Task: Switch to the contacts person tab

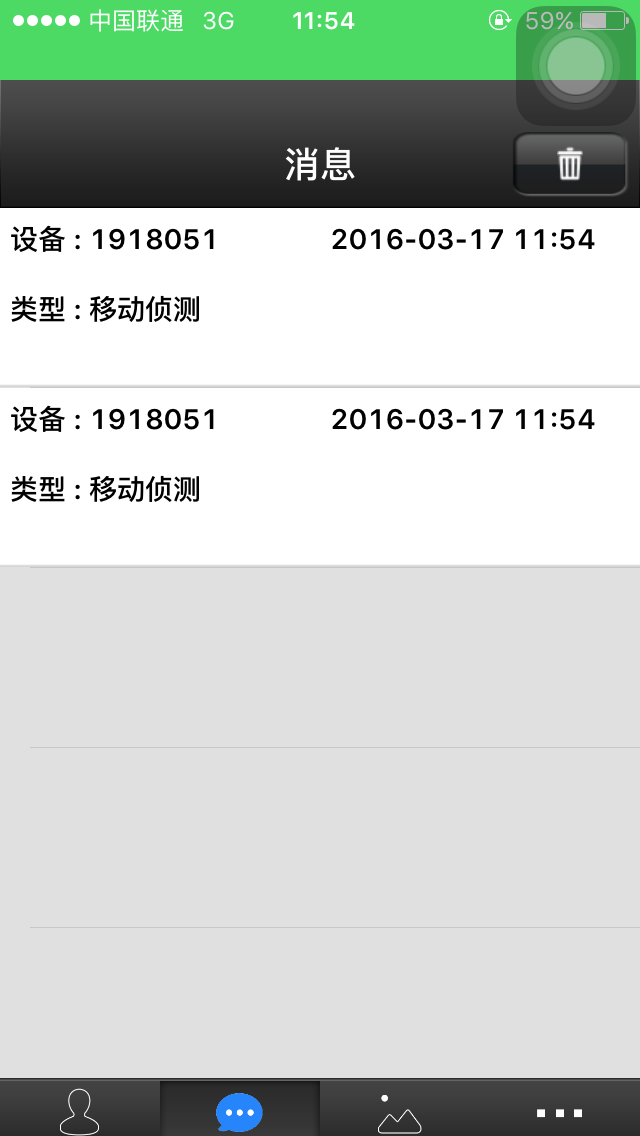Action: tap(80, 1109)
